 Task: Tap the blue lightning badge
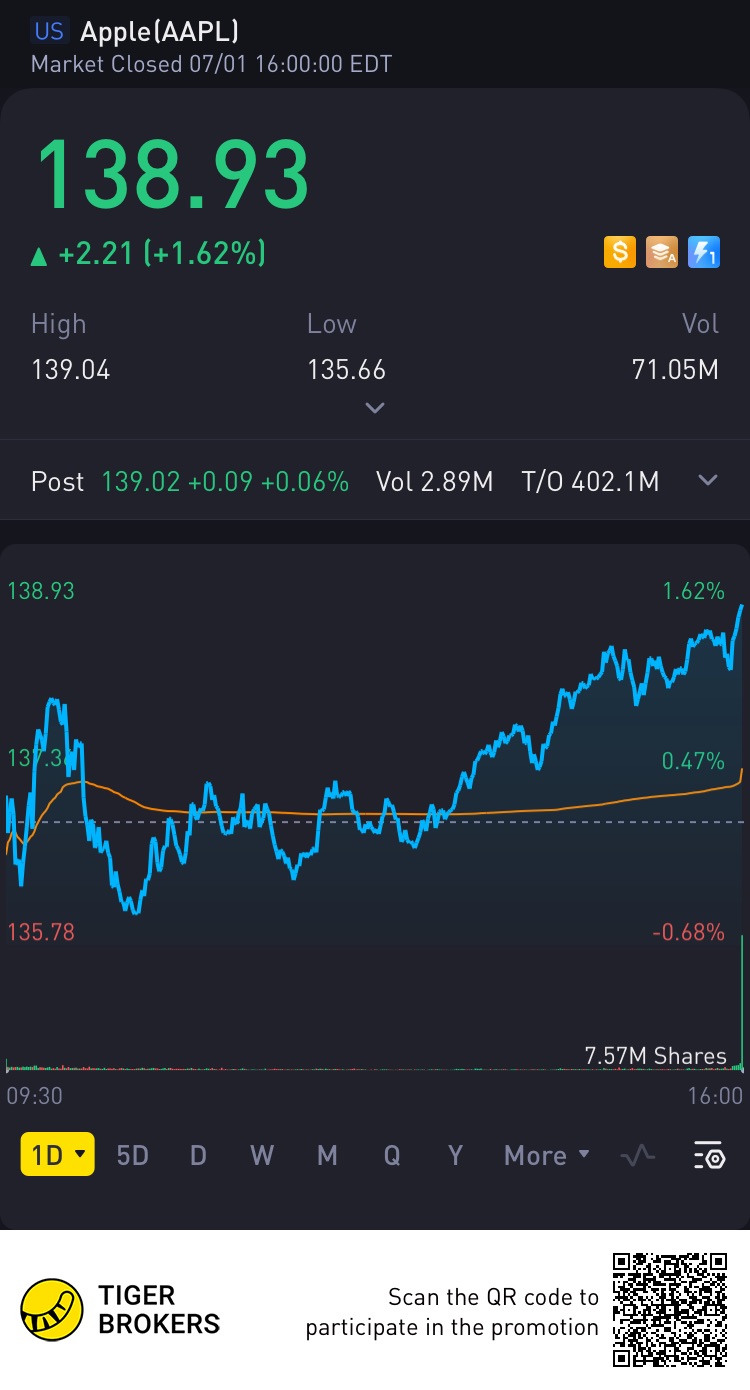[x=704, y=252]
